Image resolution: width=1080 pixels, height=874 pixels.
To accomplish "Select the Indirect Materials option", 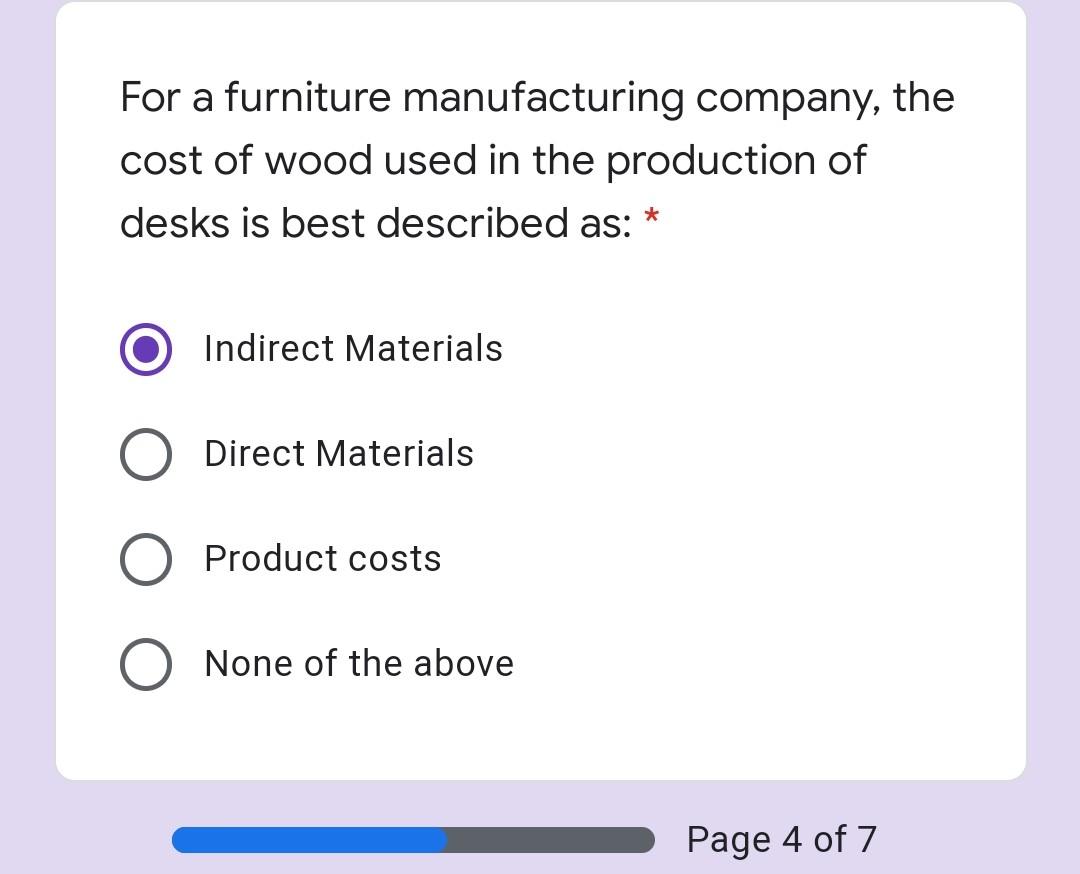I will pos(146,349).
